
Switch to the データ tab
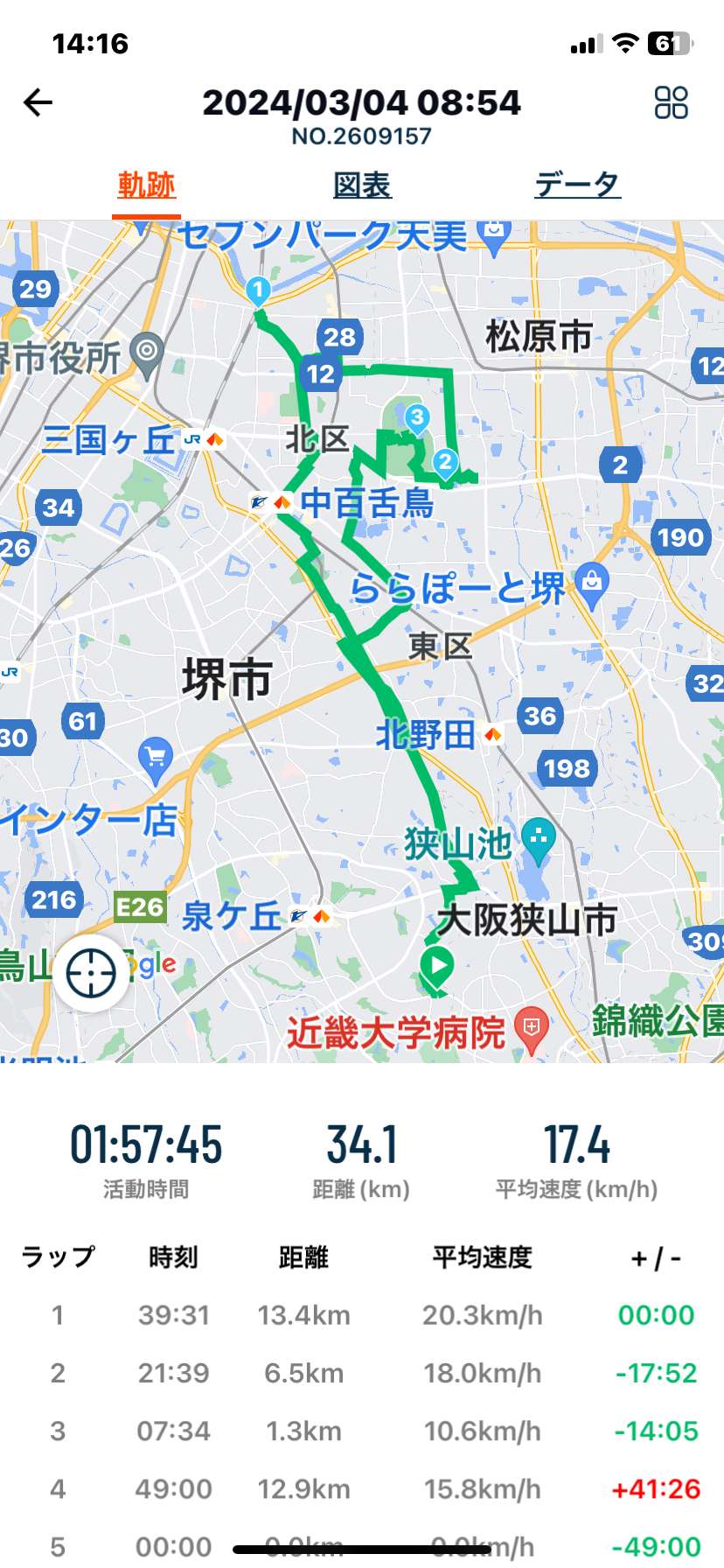point(577,185)
